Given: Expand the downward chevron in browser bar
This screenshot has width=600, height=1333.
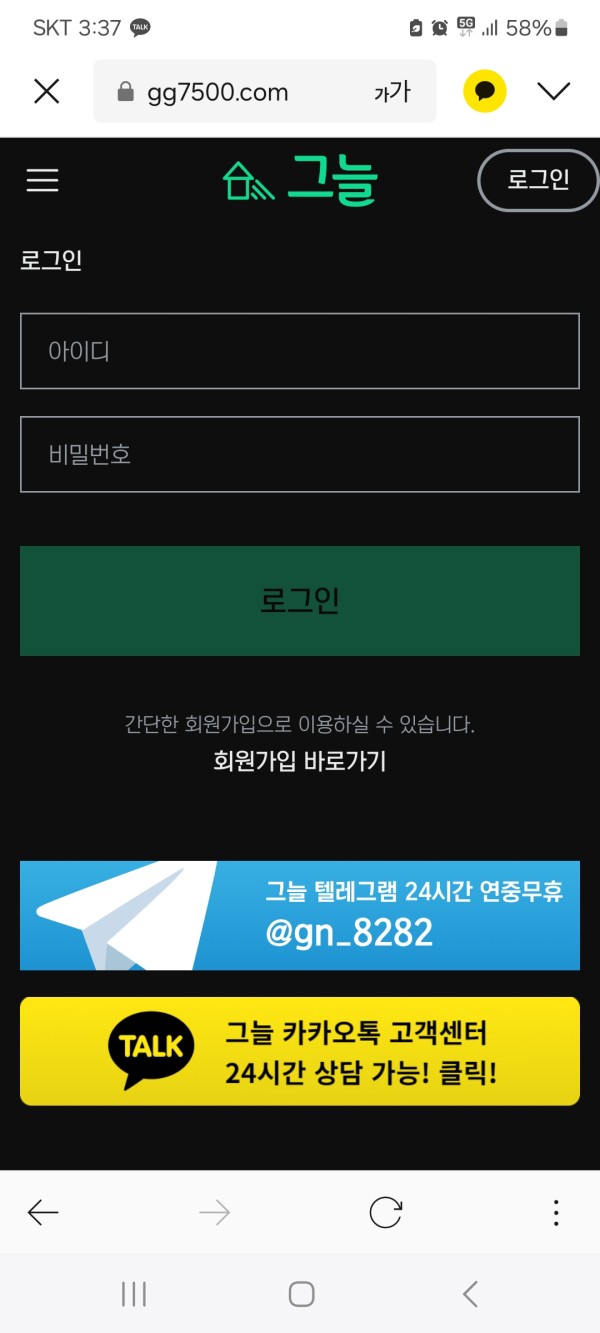Looking at the screenshot, I should point(553,92).
